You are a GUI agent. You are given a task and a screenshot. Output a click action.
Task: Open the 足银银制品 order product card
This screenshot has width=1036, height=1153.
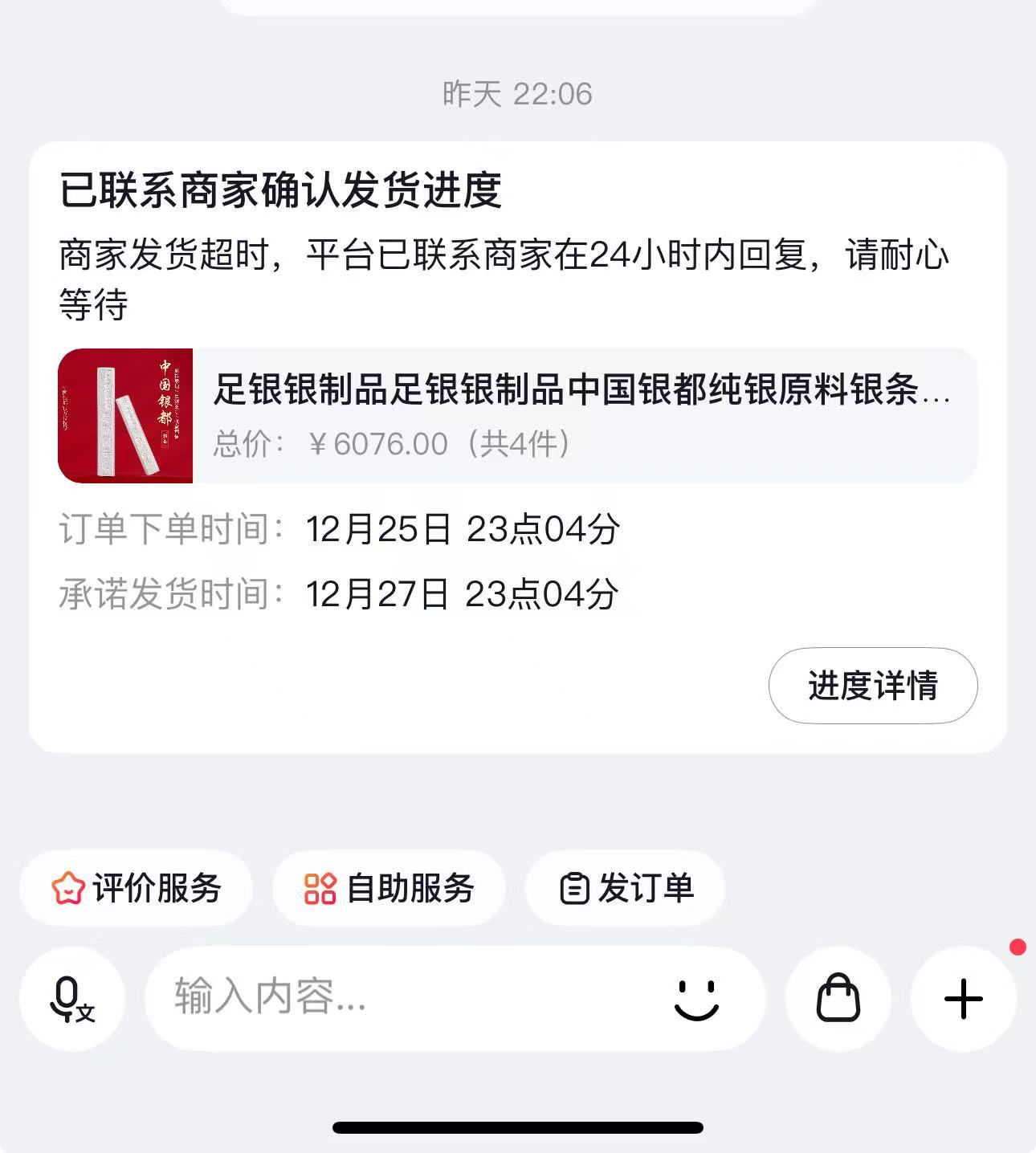pyautogui.click(x=517, y=416)
